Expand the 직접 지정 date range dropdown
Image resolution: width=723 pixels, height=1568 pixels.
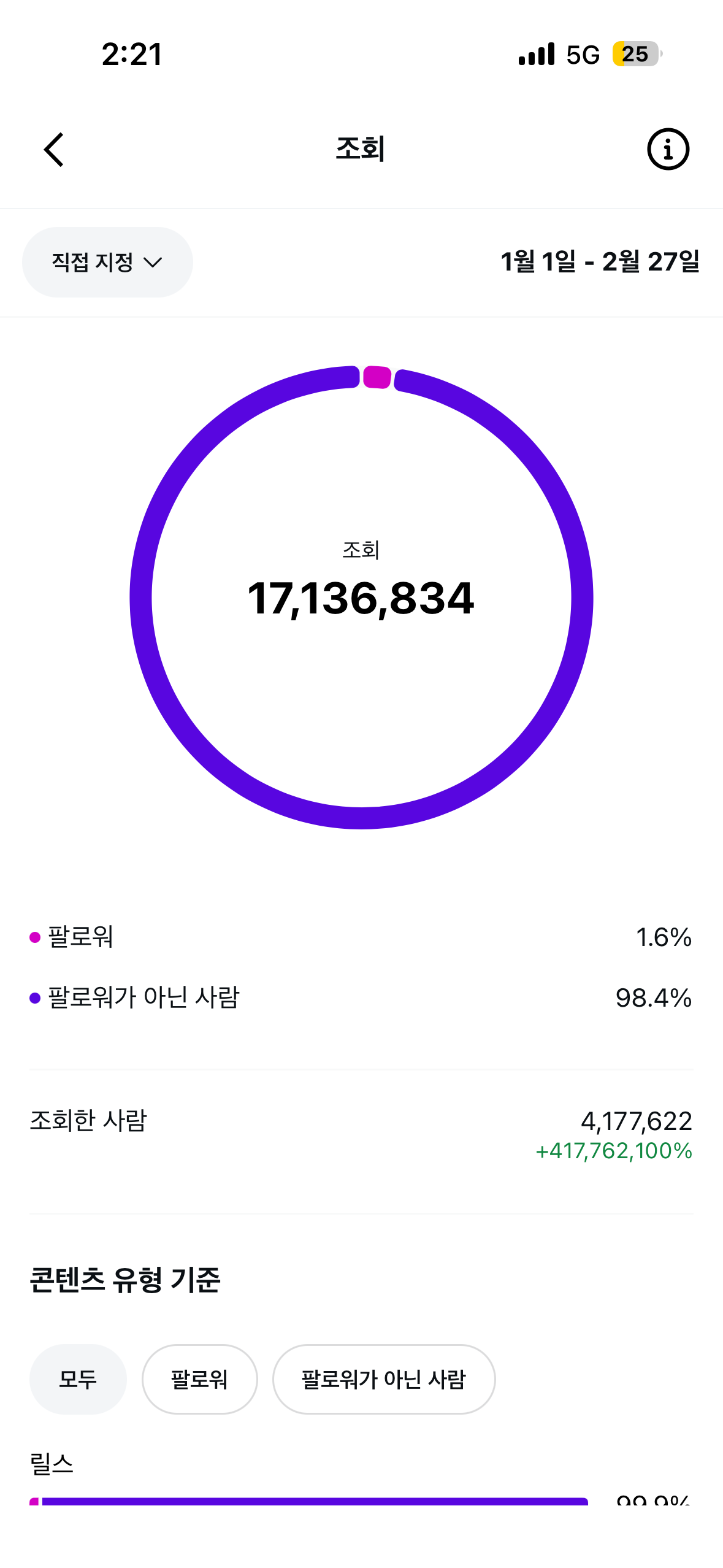click(x=107, y=263)
